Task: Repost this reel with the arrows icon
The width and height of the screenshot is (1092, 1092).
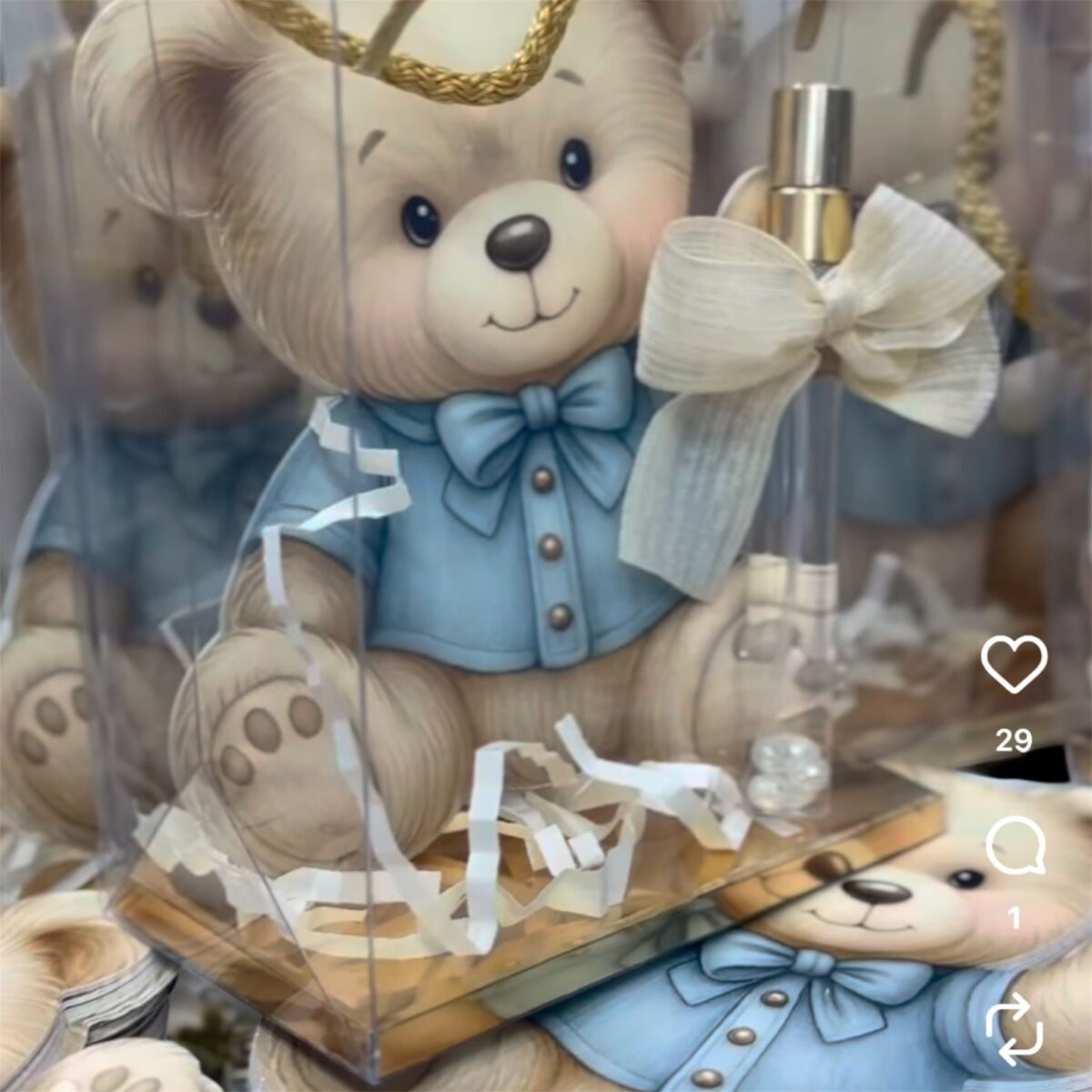Action: [1014, 1029]
